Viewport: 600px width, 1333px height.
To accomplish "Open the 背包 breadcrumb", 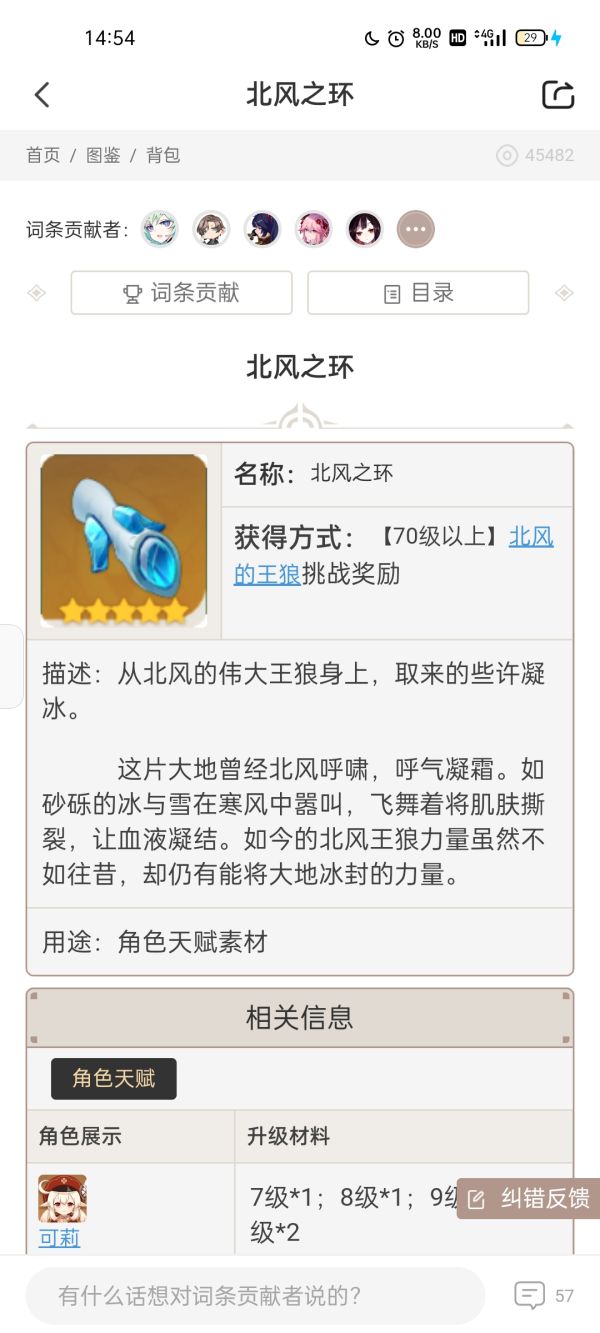I will pyautogui.click(x=163, y=155).
